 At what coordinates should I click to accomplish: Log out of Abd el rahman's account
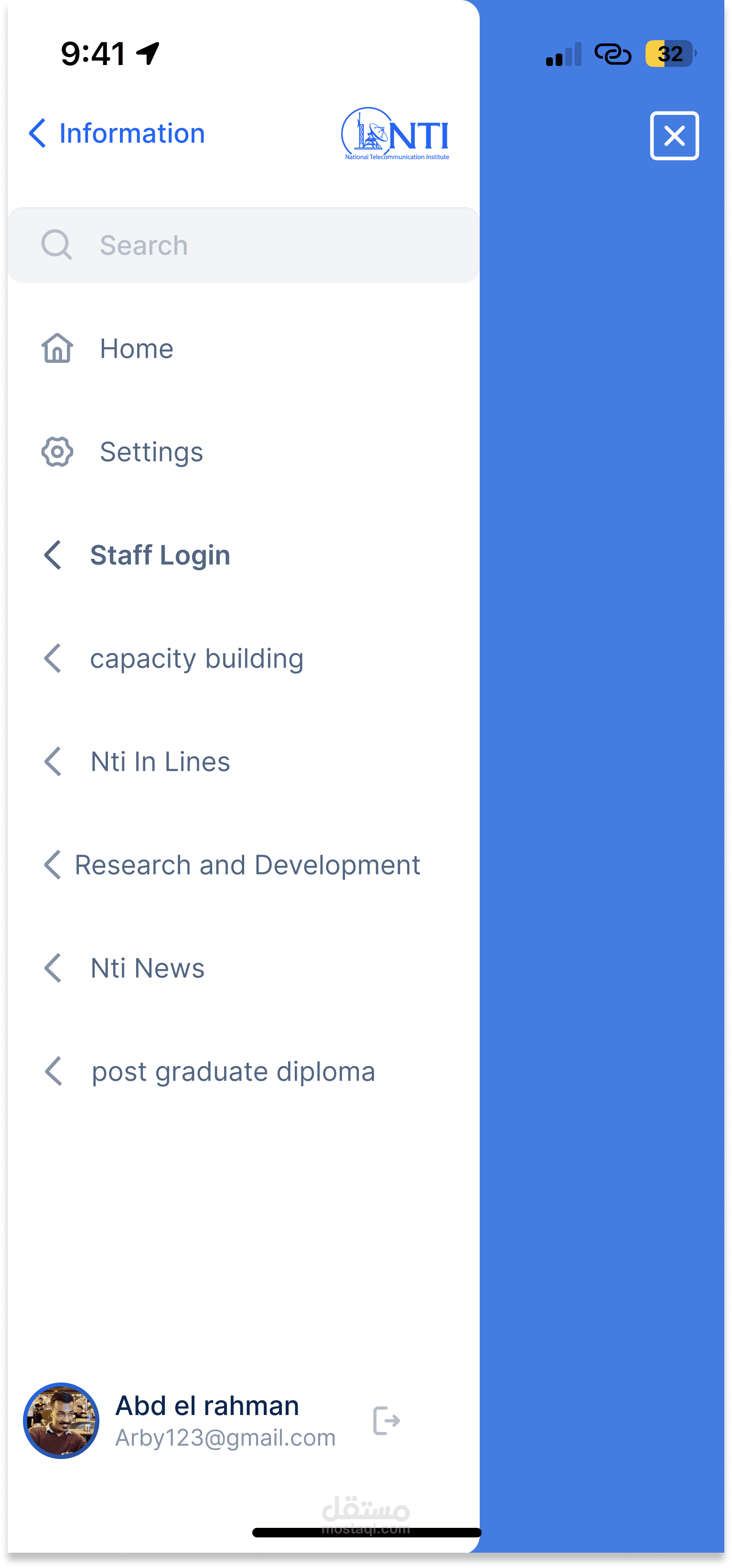(x=387, y=1421)
